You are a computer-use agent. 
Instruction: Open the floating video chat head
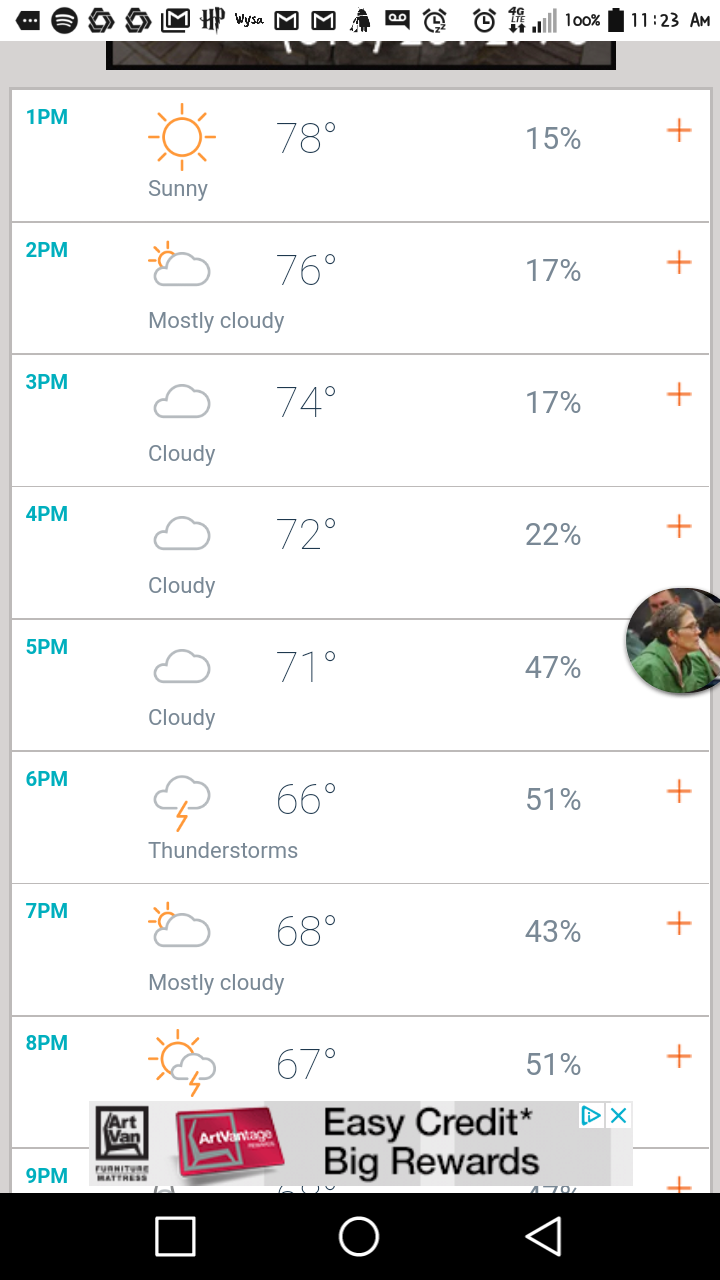(x=674, y=642)
